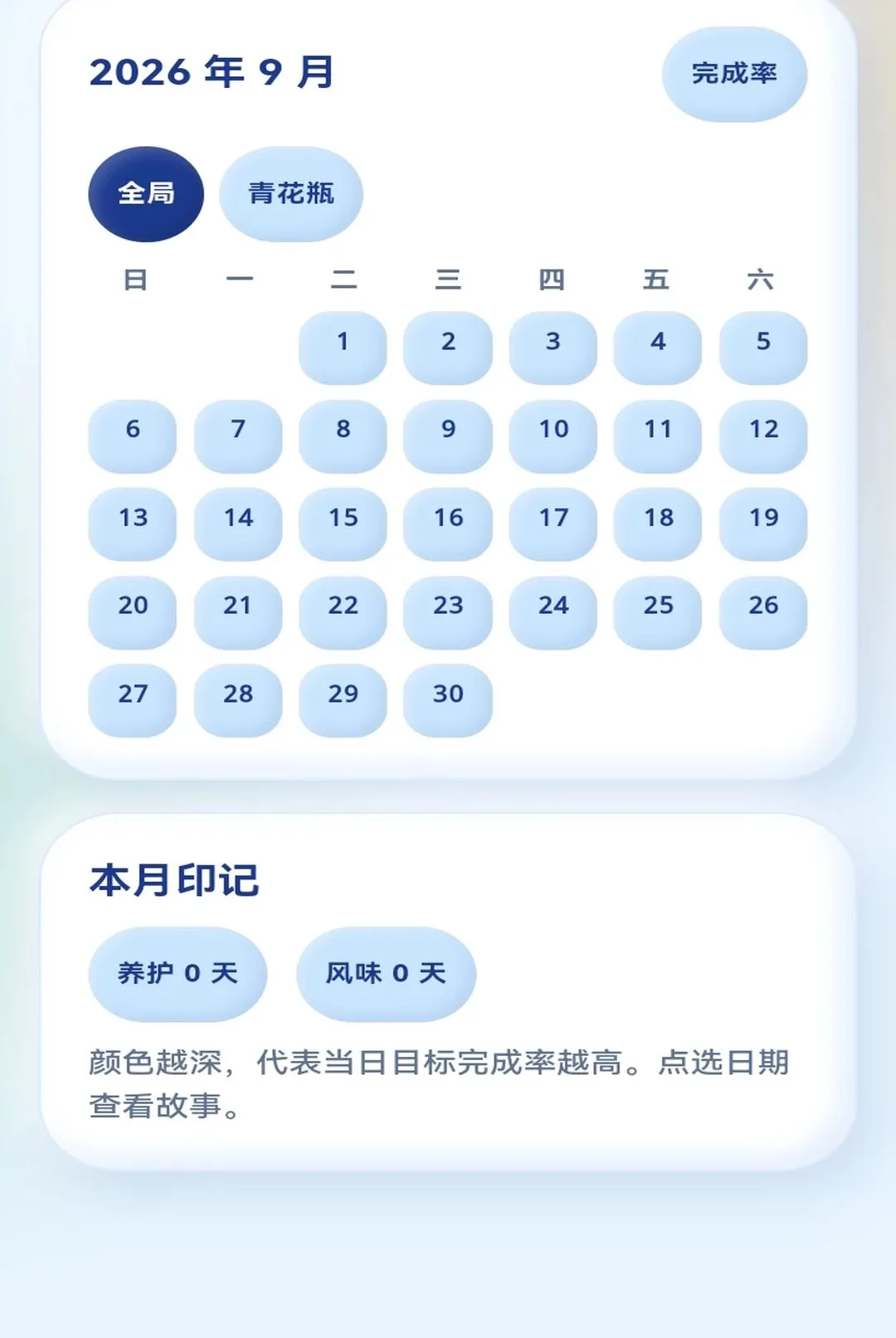Screen dimensions: 896x1338
Task: Select day 15 on the calendar
Action: [343, 524]
